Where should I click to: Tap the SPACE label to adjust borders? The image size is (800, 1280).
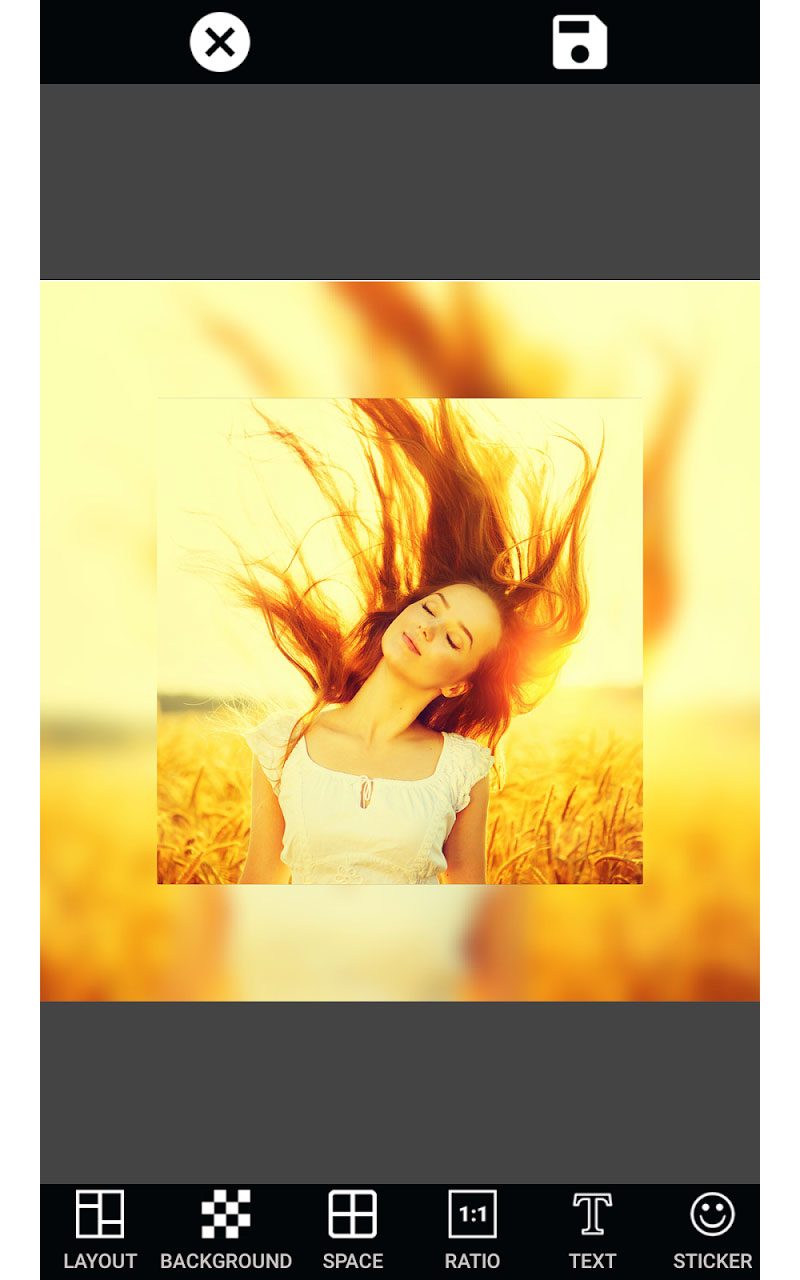(352, 1261)
